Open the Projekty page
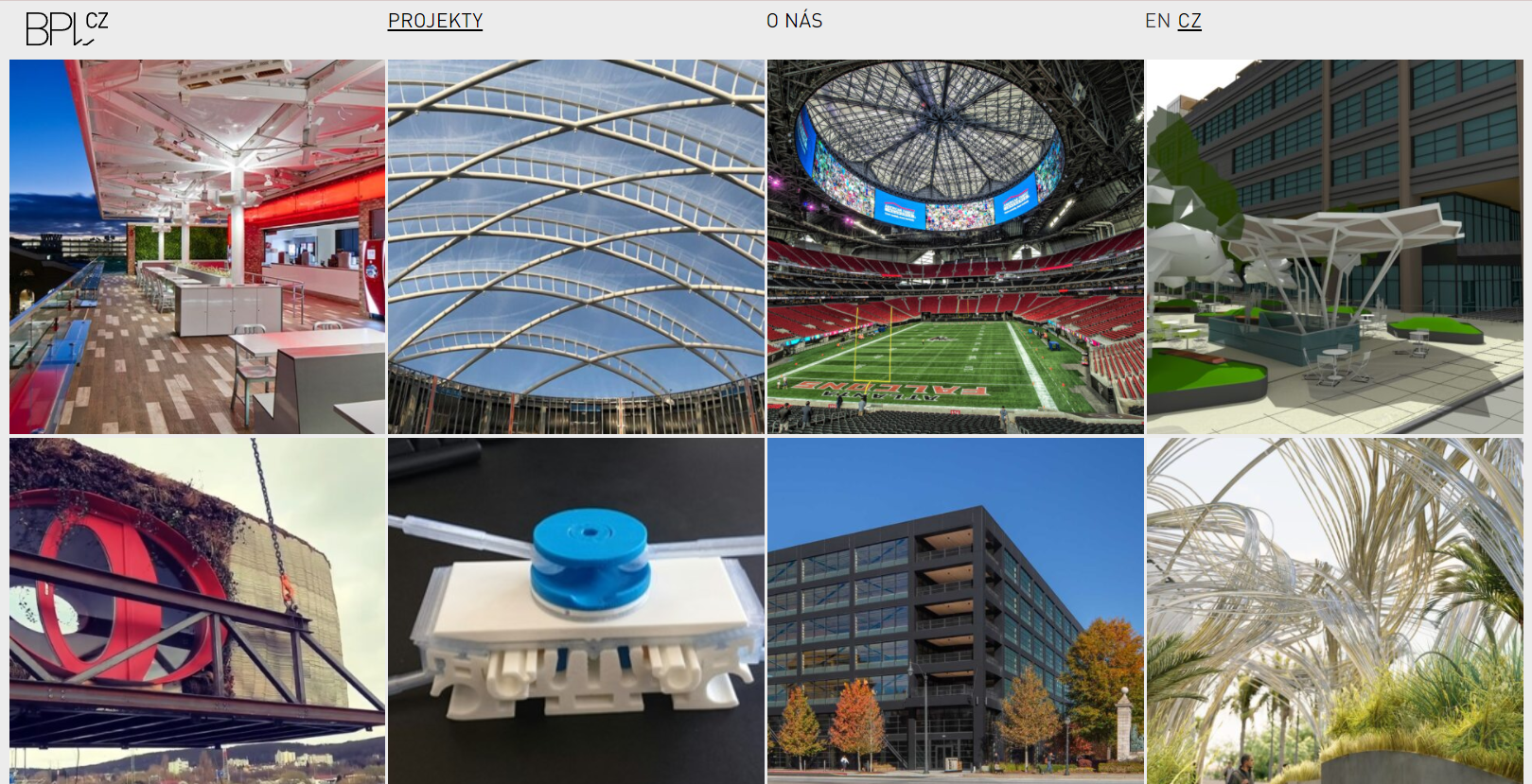1532x784 pixels. click(434, 21)
